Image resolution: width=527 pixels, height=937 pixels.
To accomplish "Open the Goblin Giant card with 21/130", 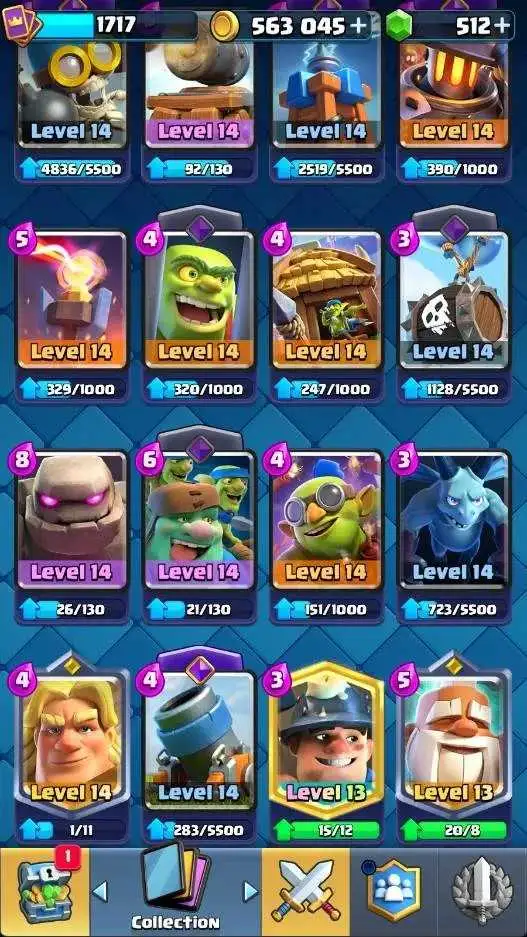I will (199, 519).
